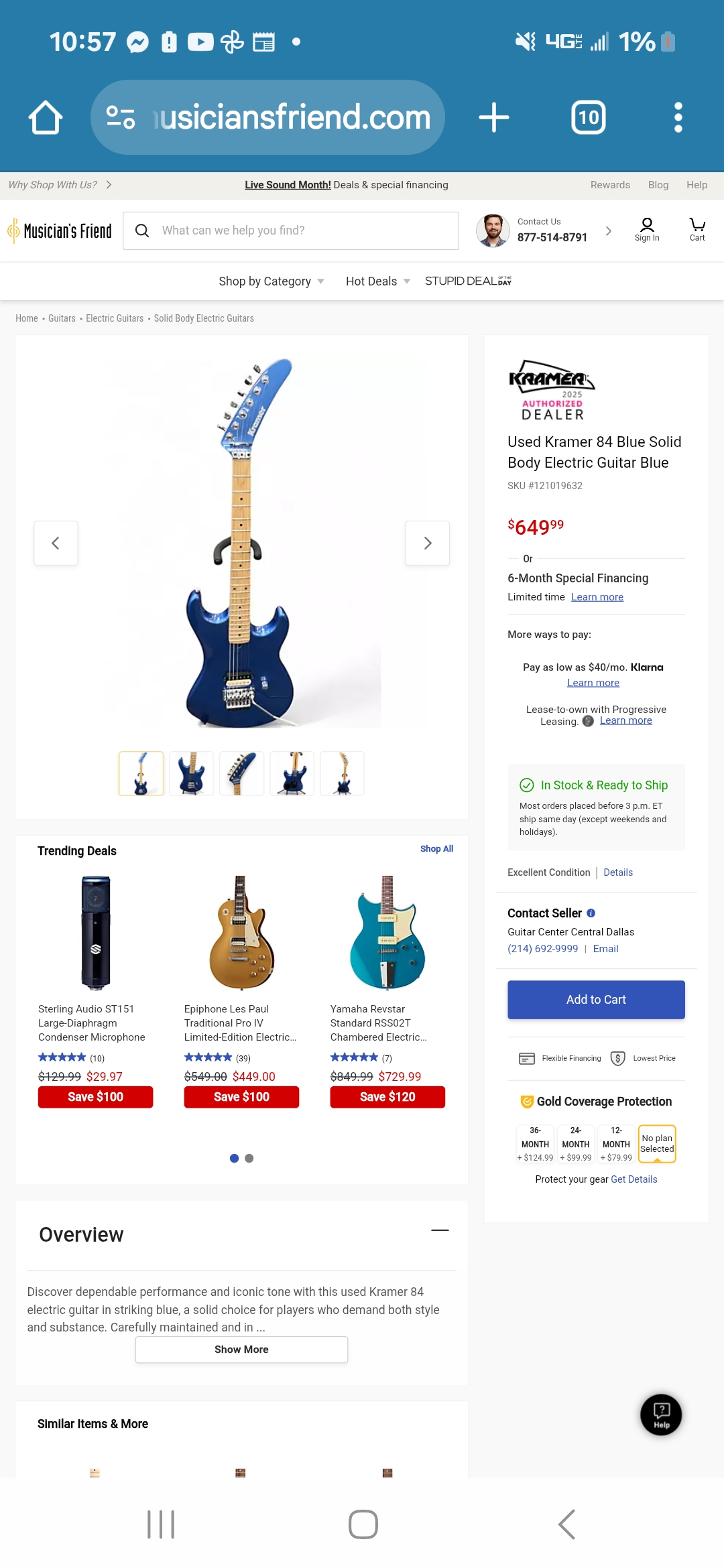Viewport: 724px width, 1568px height.
Task: Add the Kramer guitar to cart
Action: click(596, 1000)
